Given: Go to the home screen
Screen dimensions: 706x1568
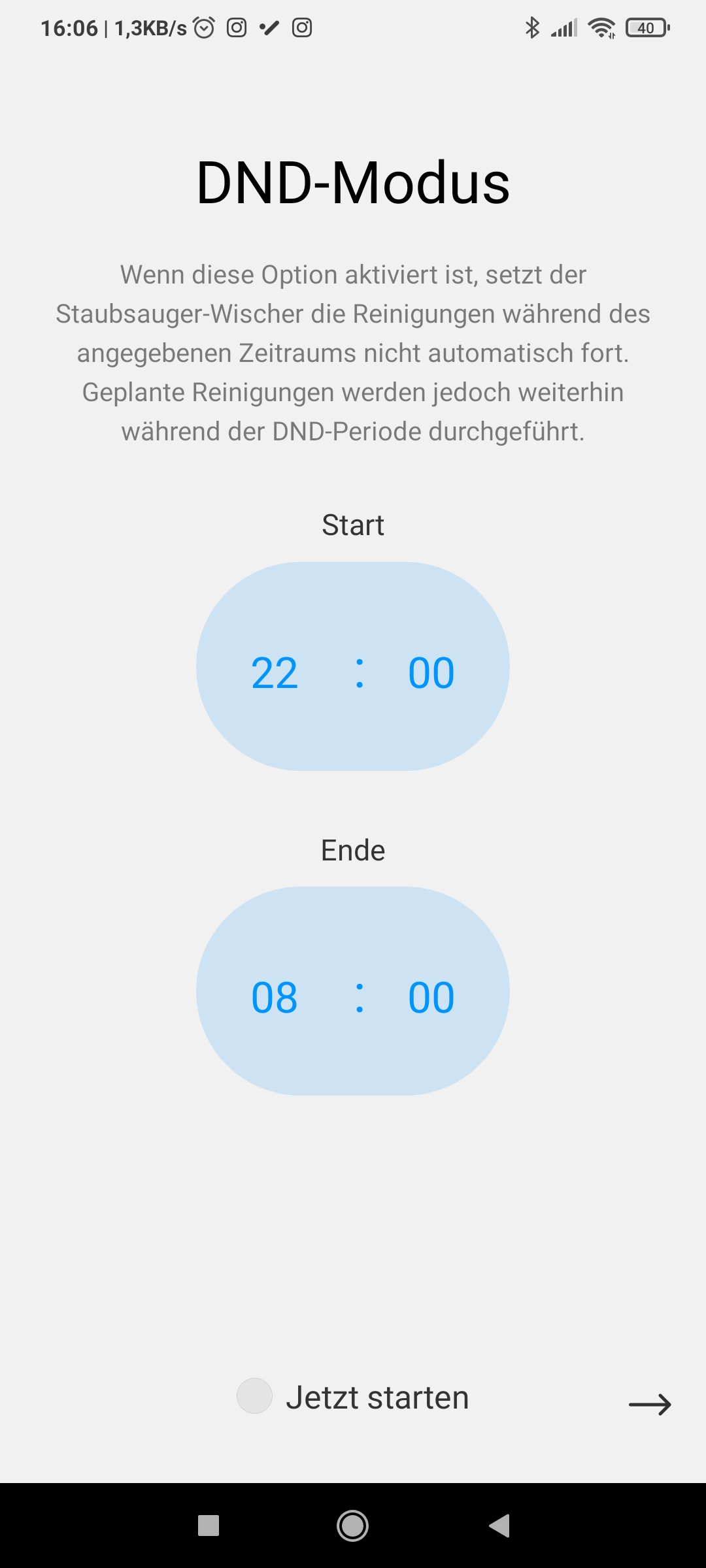Looking at the screenshot, I should click(x=352, y=1526).
